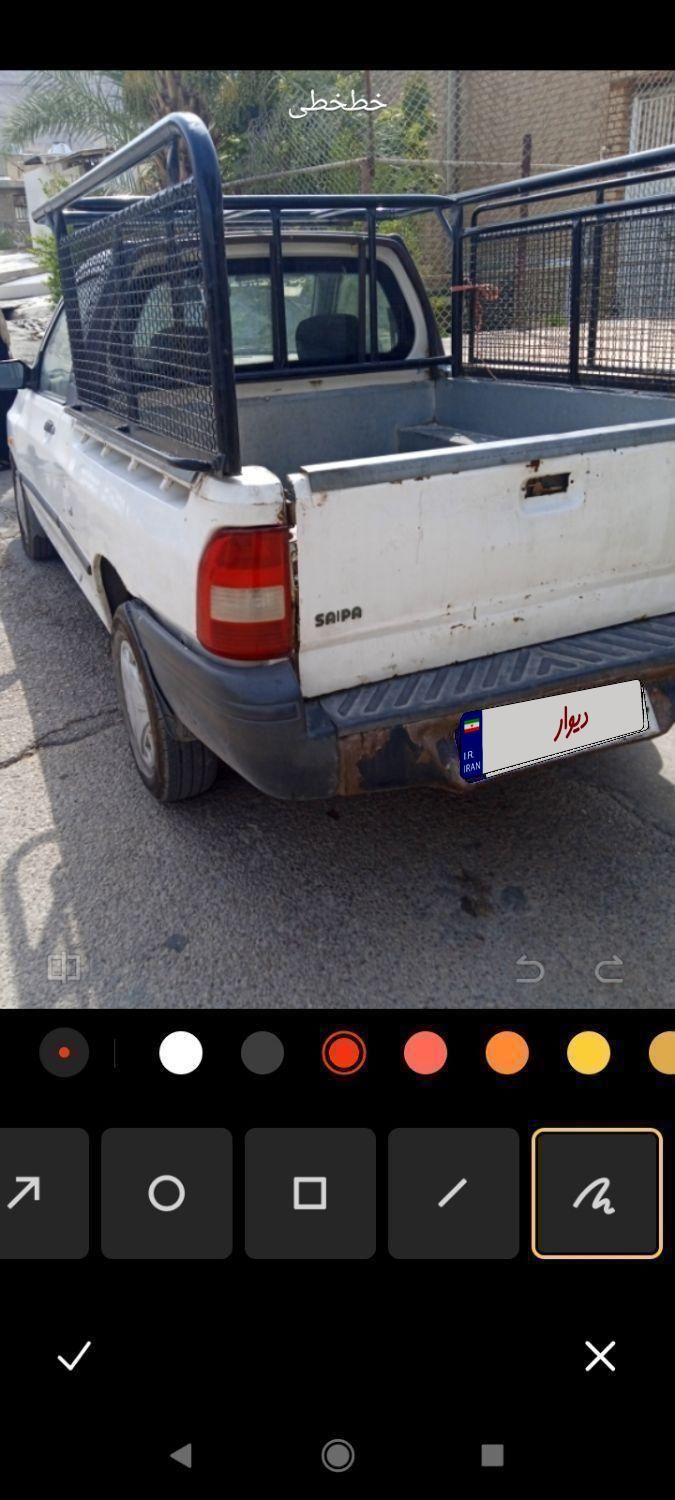Cancel editing with the X button
This screenshot has height=1500, width=675.
pos(600,1356)
